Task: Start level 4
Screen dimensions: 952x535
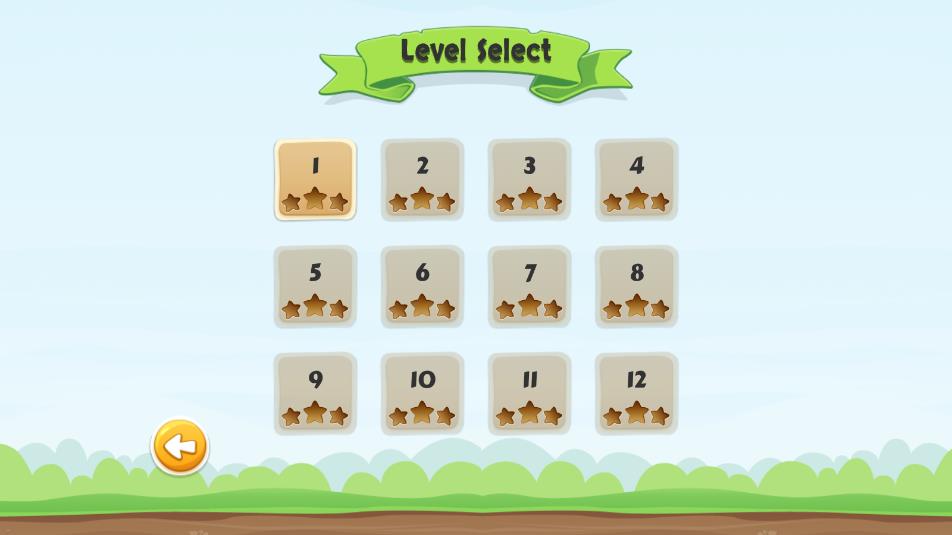Action: (636, 179)
